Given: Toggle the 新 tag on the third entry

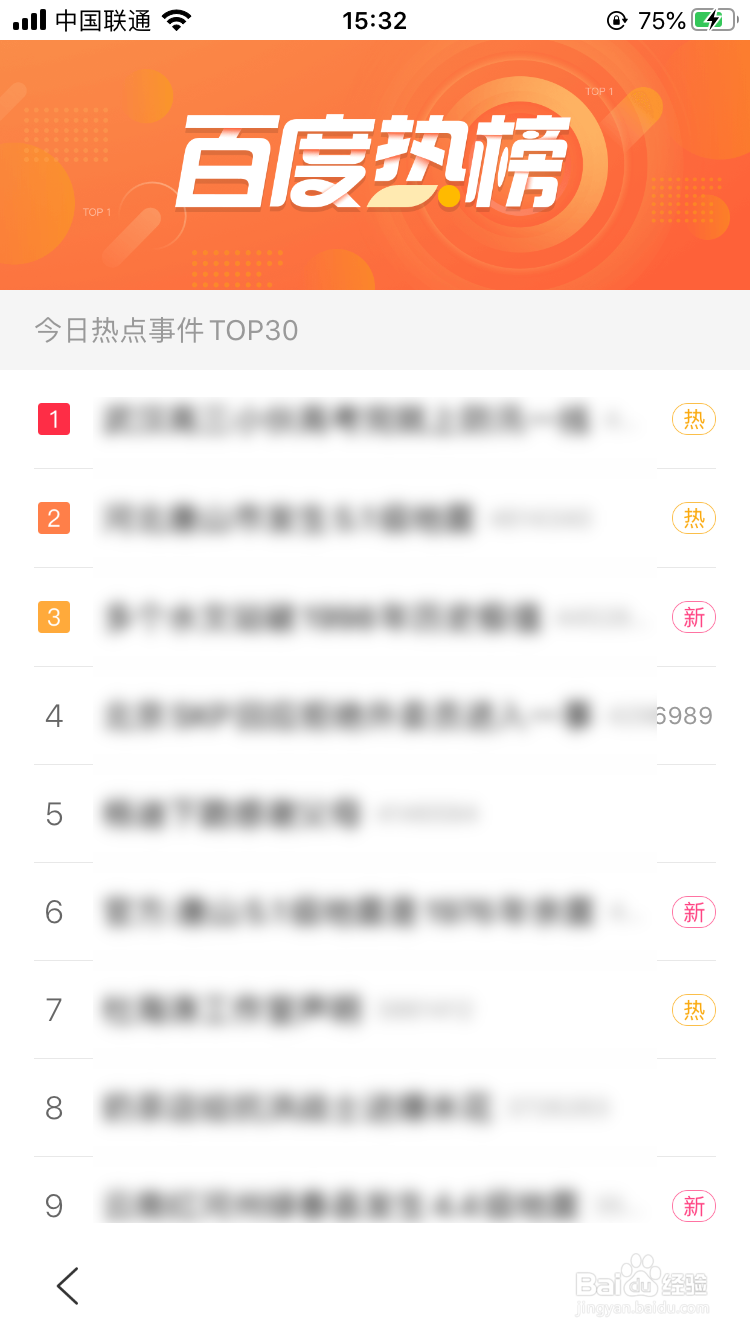Looking at the screenshot, I should tap(693, 617).
